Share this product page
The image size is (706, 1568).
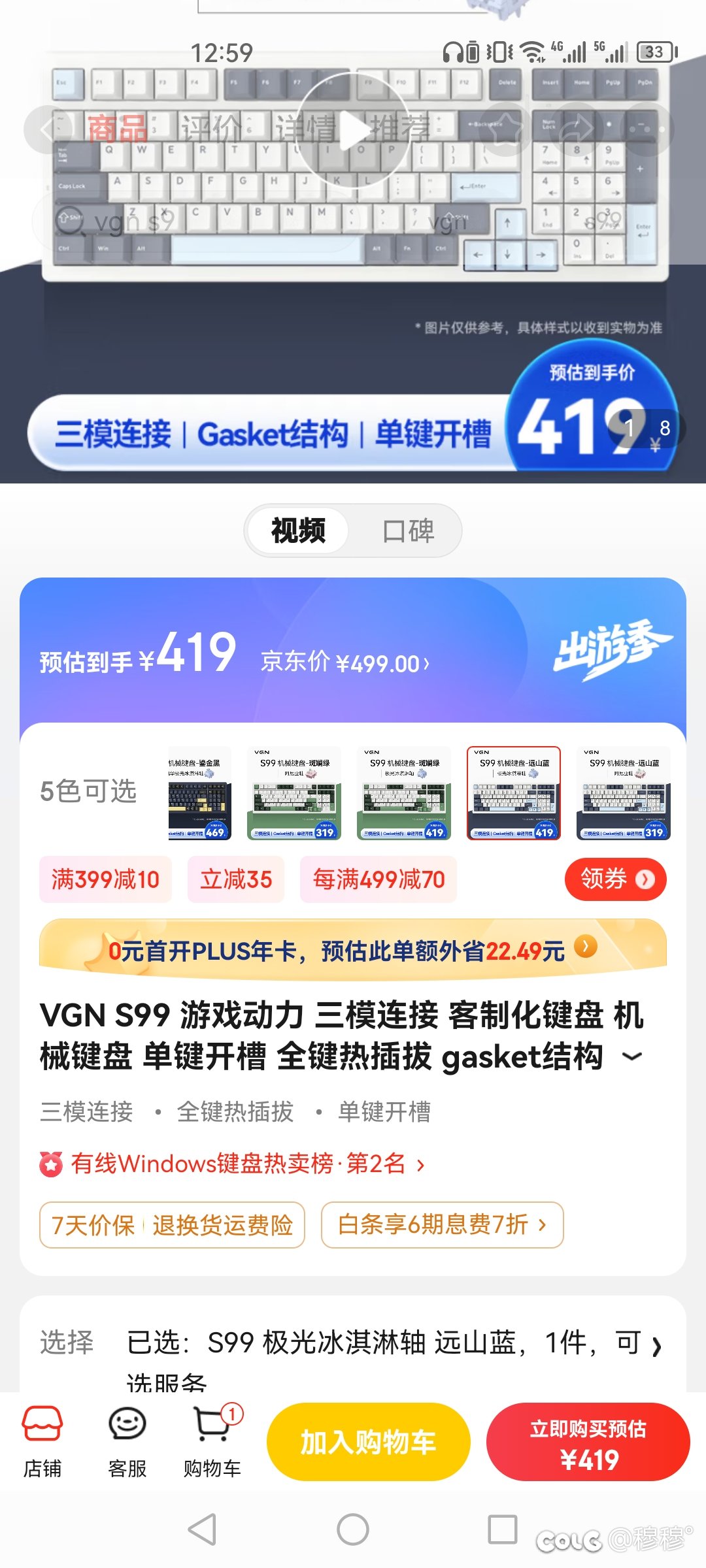(577, 129)
